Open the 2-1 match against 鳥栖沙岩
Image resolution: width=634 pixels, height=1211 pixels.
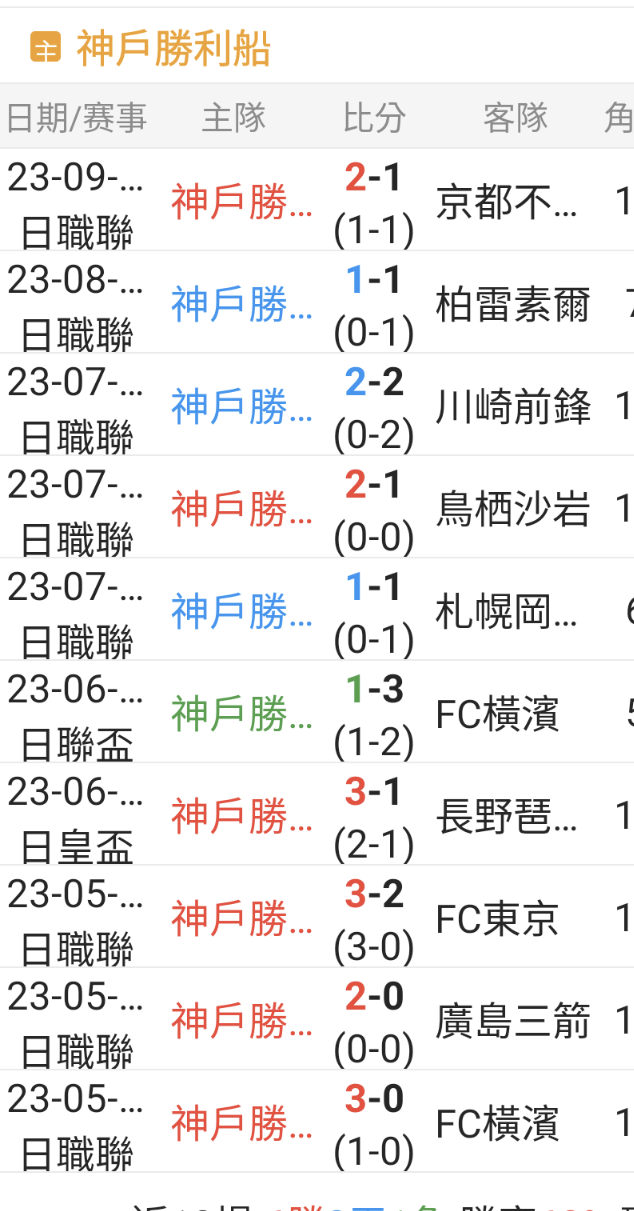tap(317, 510)
